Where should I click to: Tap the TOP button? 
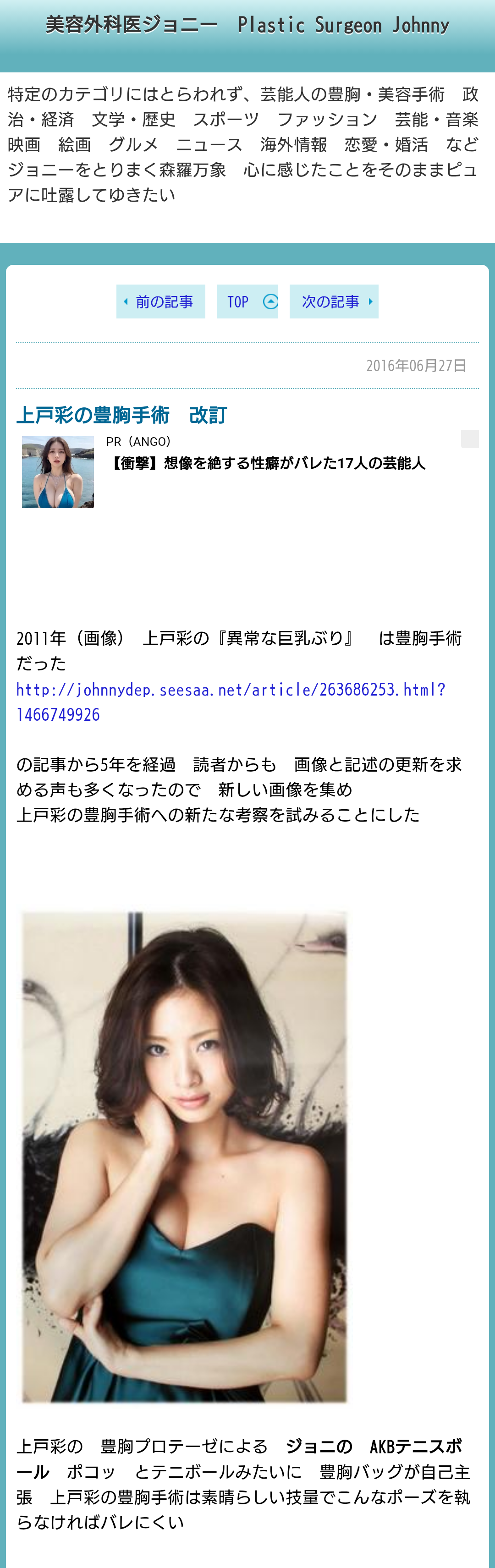(247, 302)
